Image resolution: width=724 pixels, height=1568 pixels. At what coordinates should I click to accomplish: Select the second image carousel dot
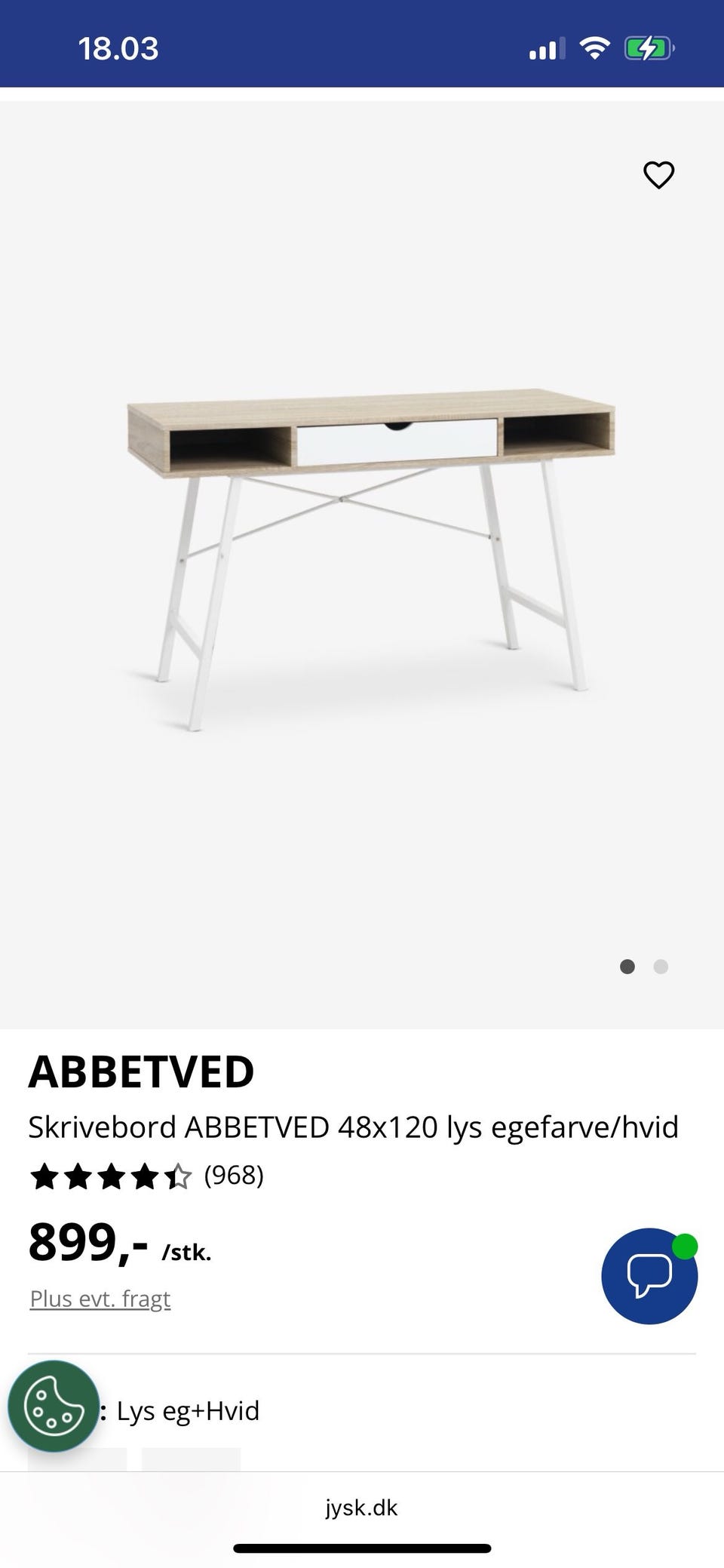click(x=661, y=967)
